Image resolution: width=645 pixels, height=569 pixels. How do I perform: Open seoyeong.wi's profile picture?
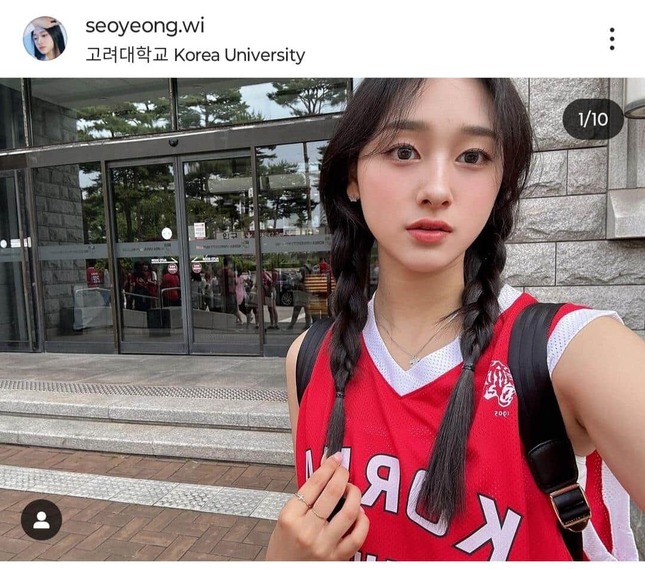[44, 39]
